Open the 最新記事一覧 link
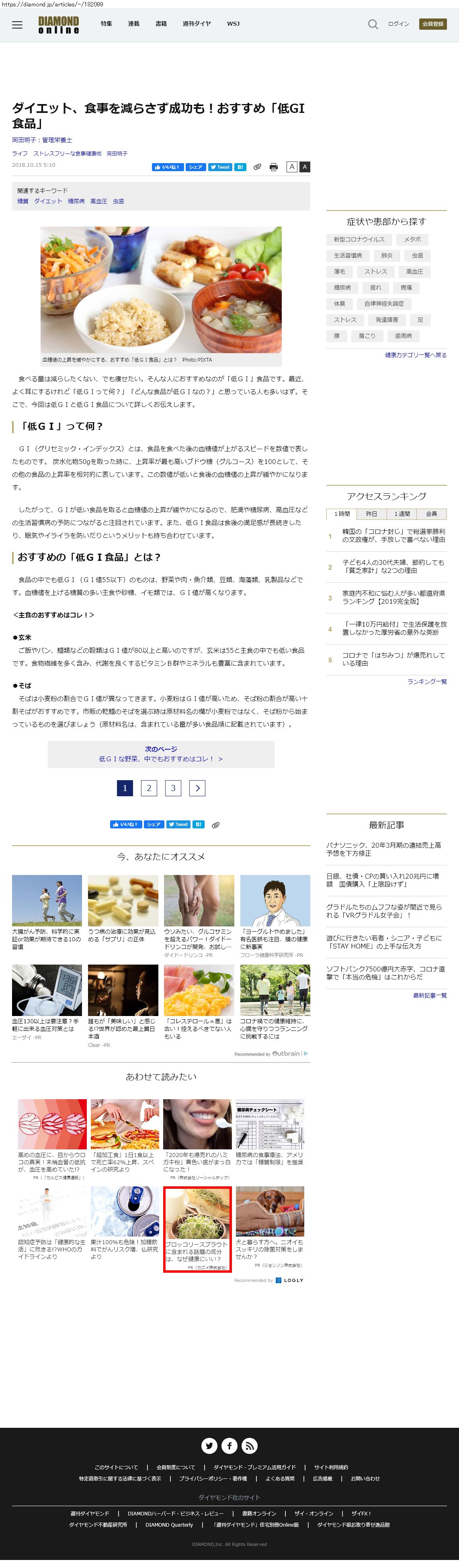The height and width of the screenshot is (1568, 459). pos(429,995)
